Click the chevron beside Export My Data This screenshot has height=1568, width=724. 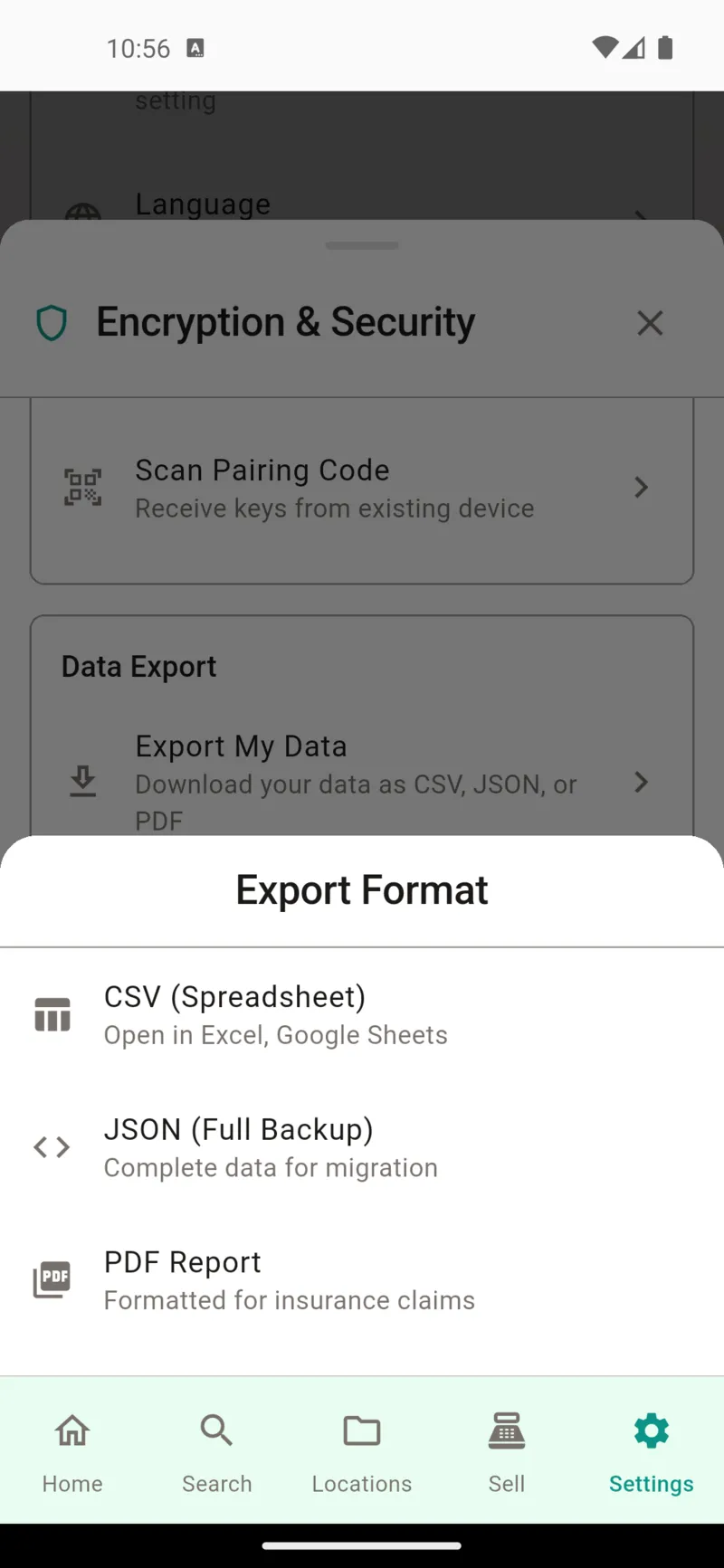641,782
